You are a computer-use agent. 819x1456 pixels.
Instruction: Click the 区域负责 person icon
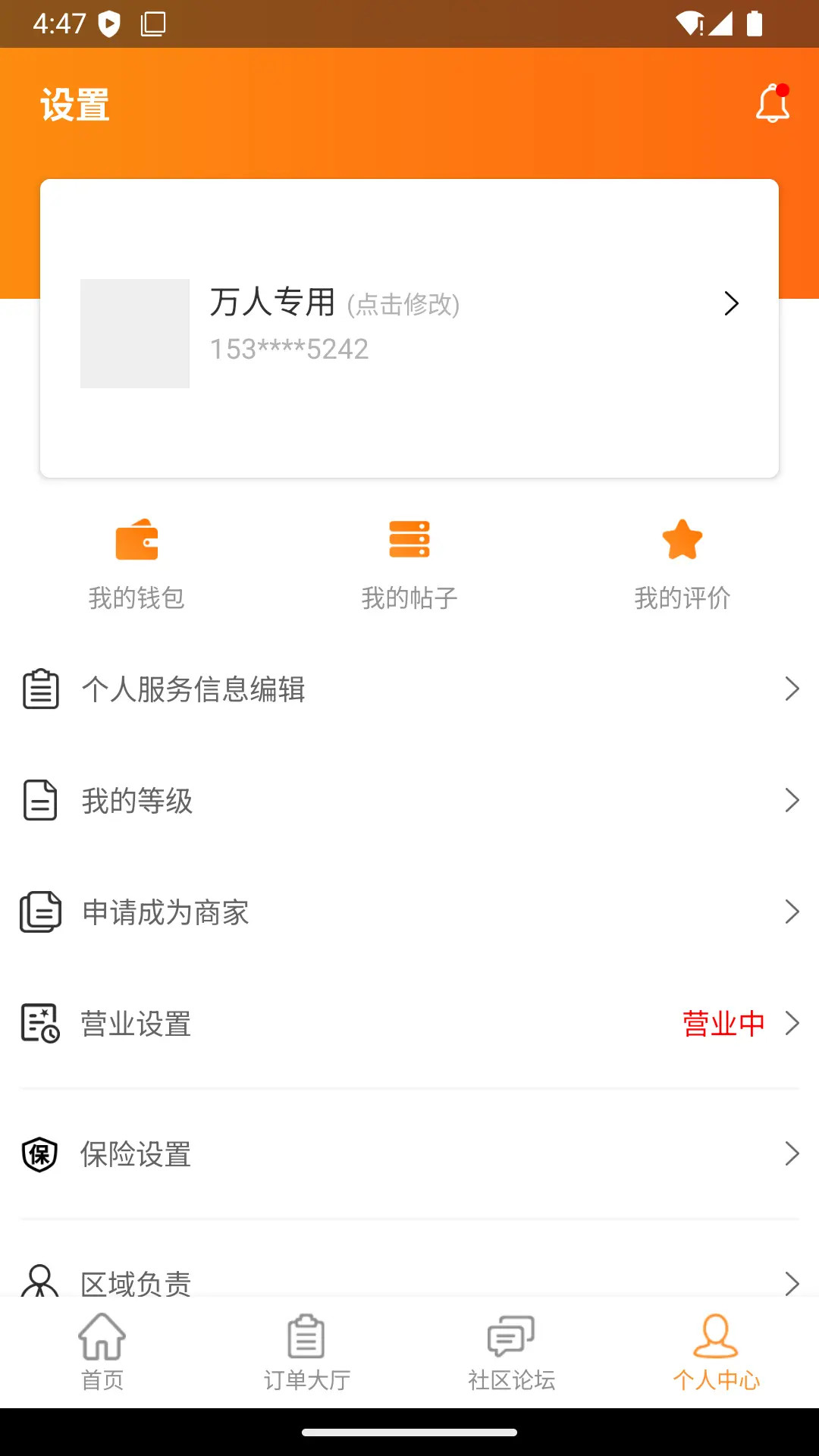click(x=39, y=1279)
